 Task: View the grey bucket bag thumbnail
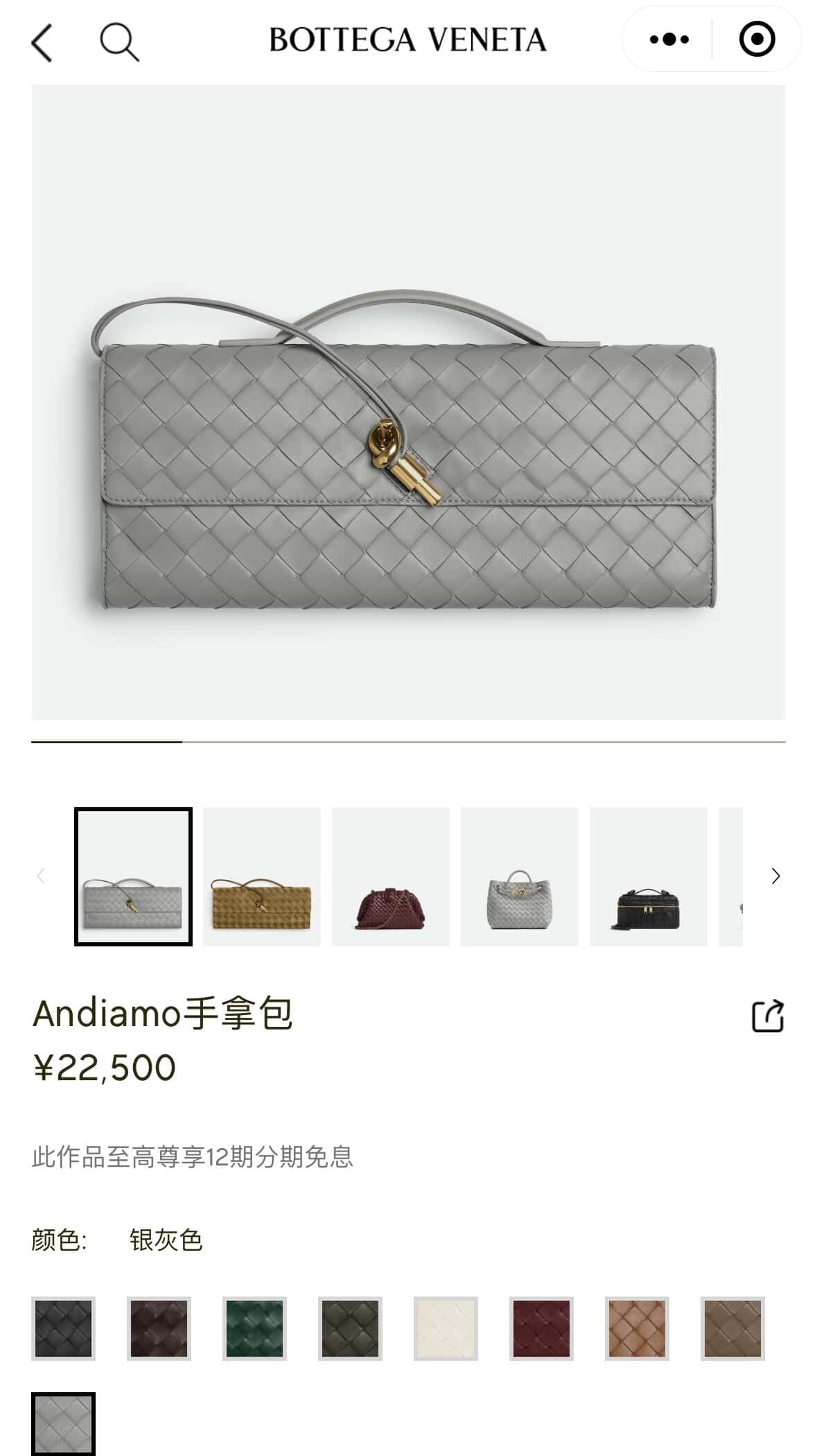[519, 876]
